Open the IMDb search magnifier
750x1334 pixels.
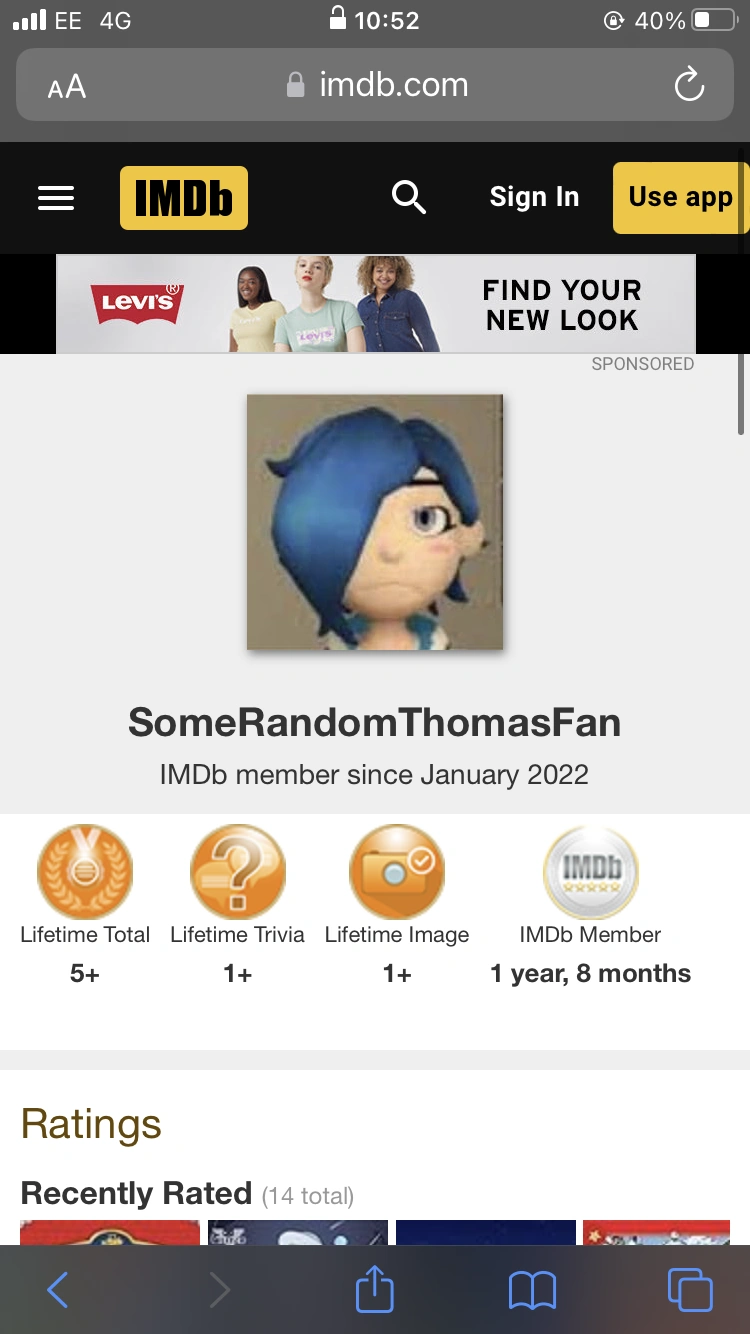(x=408, y=198)
